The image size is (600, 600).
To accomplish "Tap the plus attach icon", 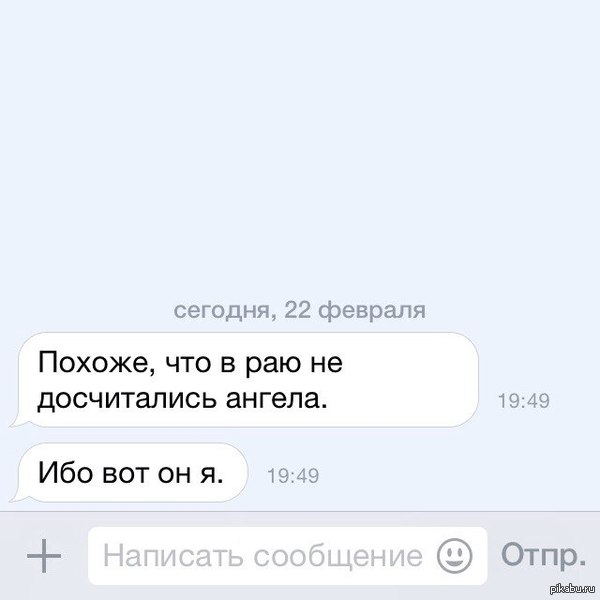I will 43,554.
